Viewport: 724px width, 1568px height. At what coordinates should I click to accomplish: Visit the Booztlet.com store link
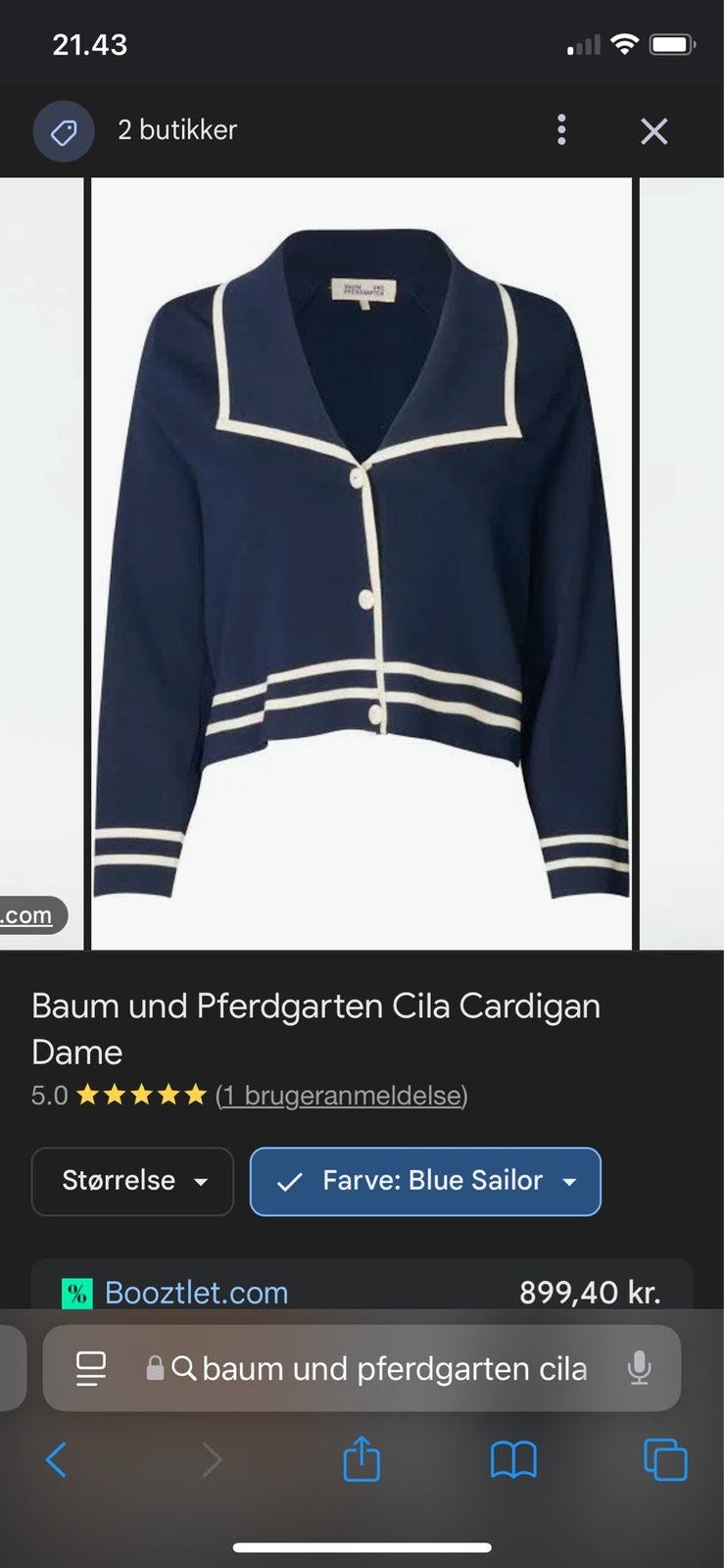(x=195, y=1293)
